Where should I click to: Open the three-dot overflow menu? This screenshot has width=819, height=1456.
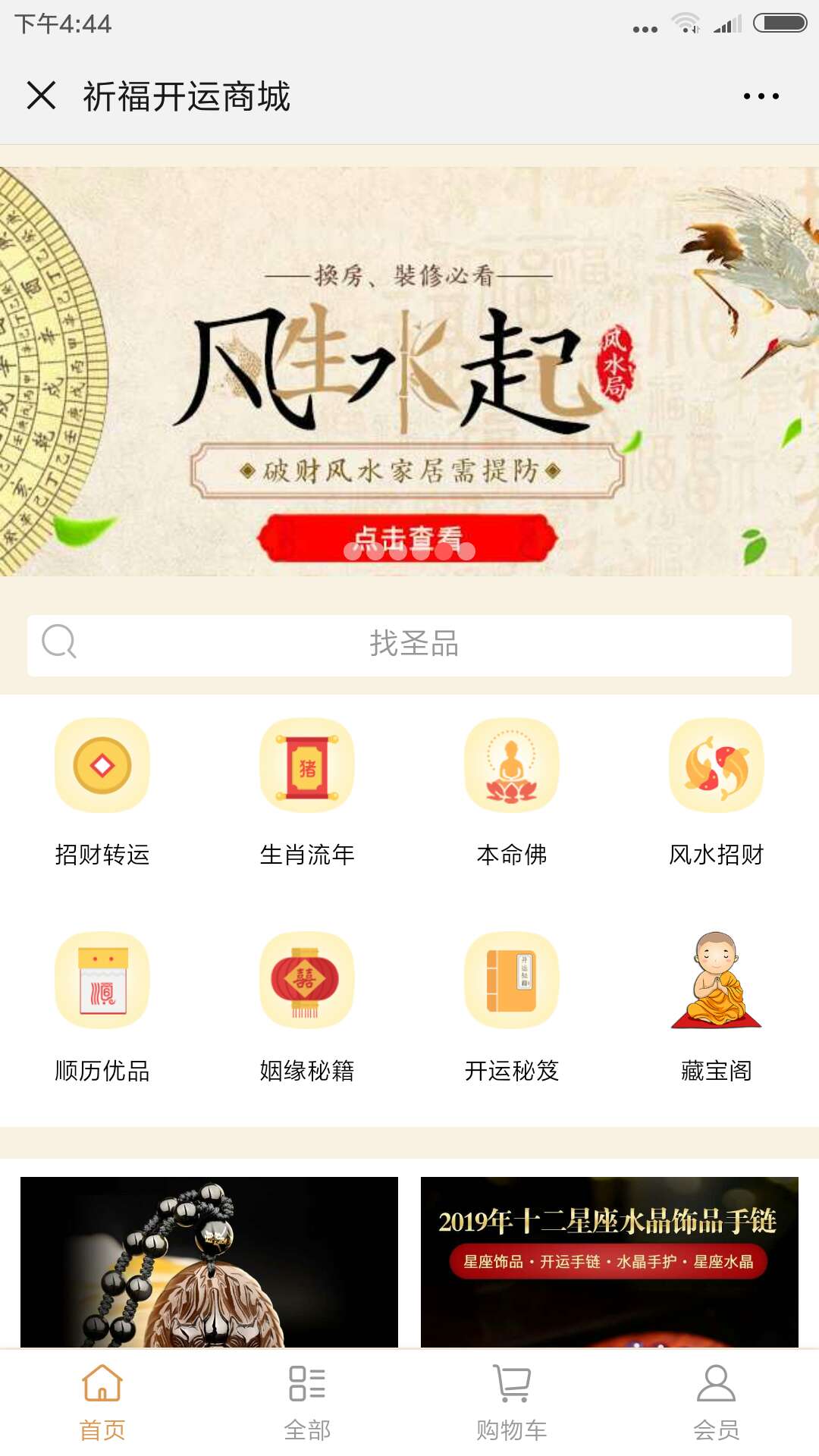[761, 96]
